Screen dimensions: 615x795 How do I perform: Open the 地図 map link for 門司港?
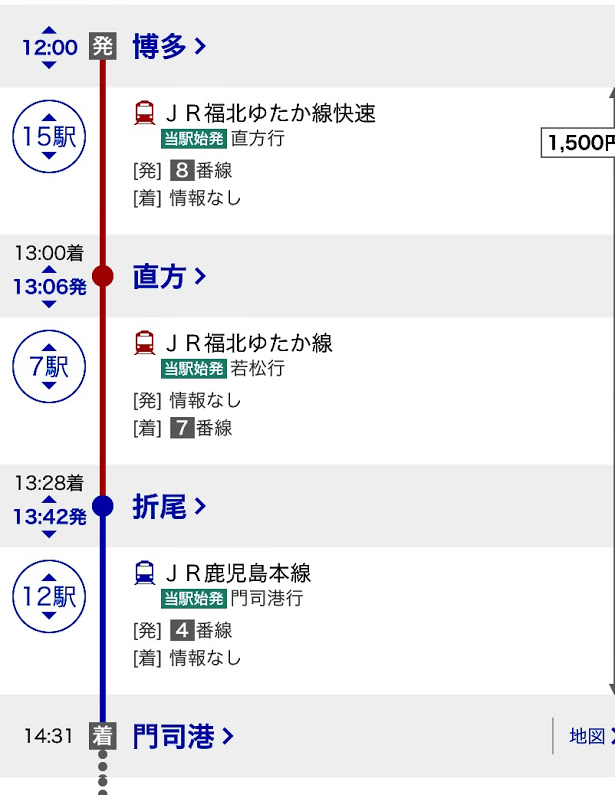pos(590,736)
